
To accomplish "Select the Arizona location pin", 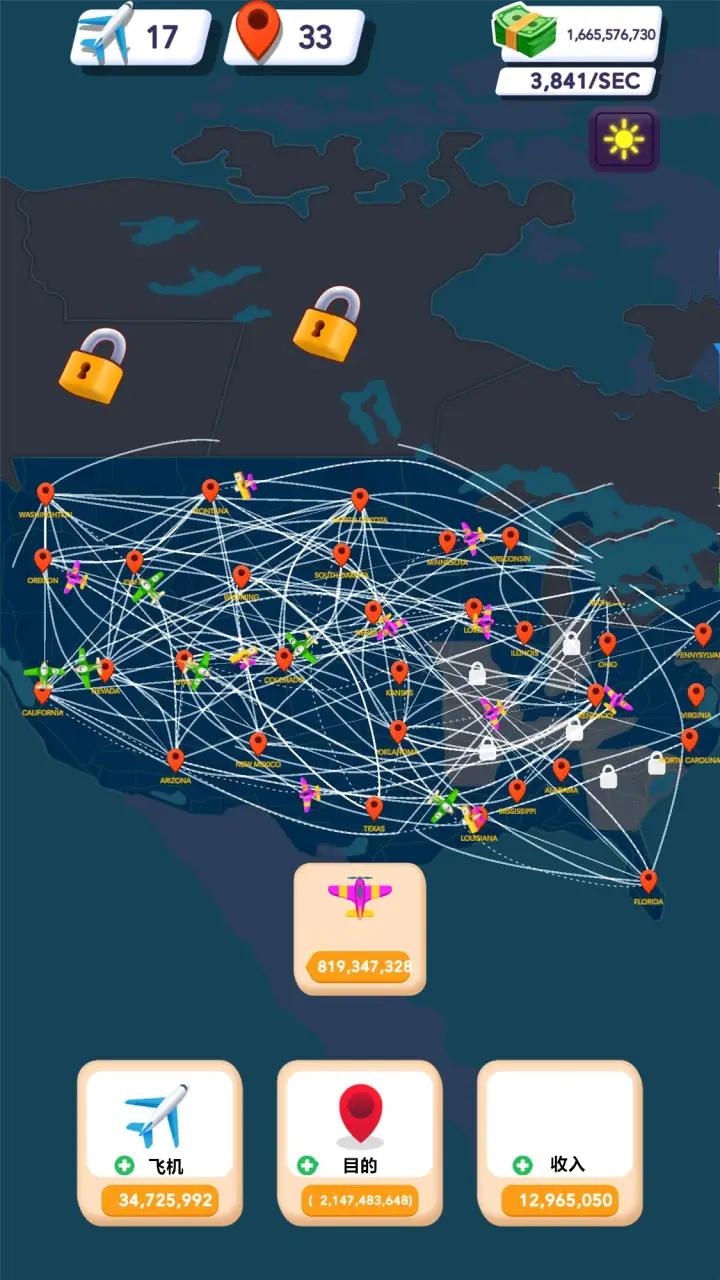I will click(175, 760).
